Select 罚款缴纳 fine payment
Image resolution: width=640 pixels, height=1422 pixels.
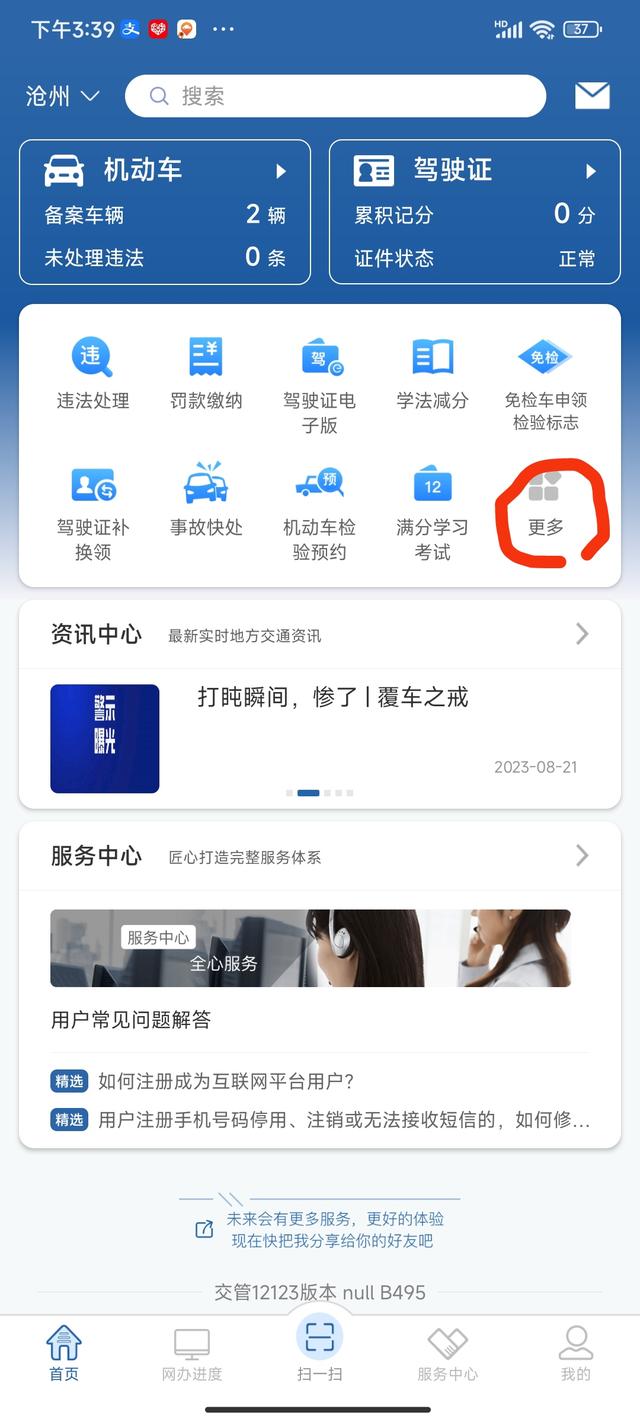[206, 375]
